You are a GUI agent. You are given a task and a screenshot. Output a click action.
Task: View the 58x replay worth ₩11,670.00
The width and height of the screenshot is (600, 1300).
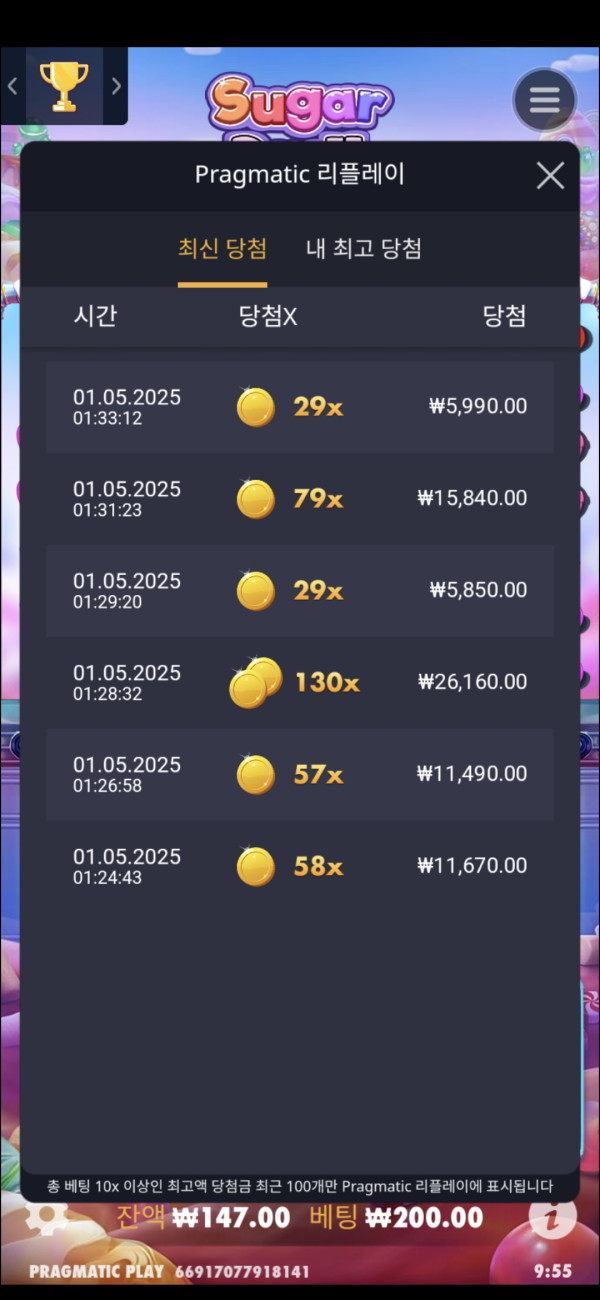pos(300,867)
